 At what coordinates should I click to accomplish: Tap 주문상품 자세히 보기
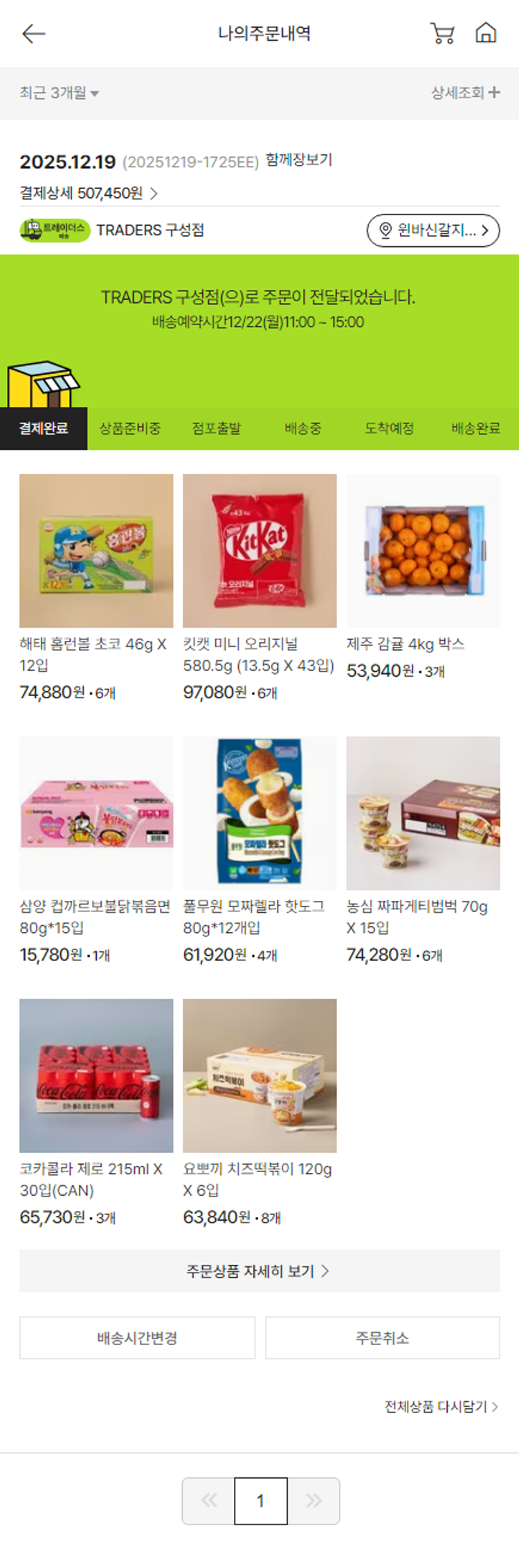coord(259,1271)
